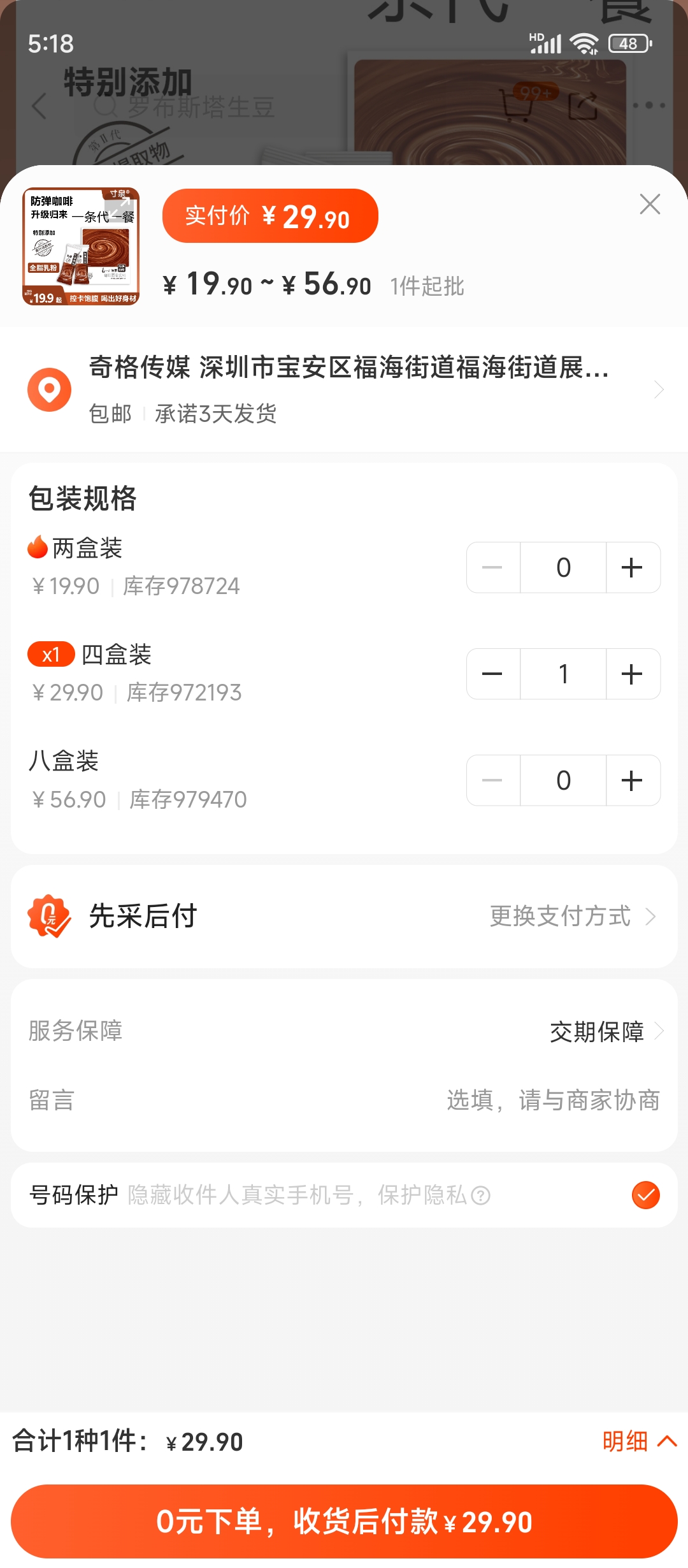The height and width of the screenshot is (1568, 688).
Task: Change payment method via 更换支付方式
Action: [x=572, y=917]
